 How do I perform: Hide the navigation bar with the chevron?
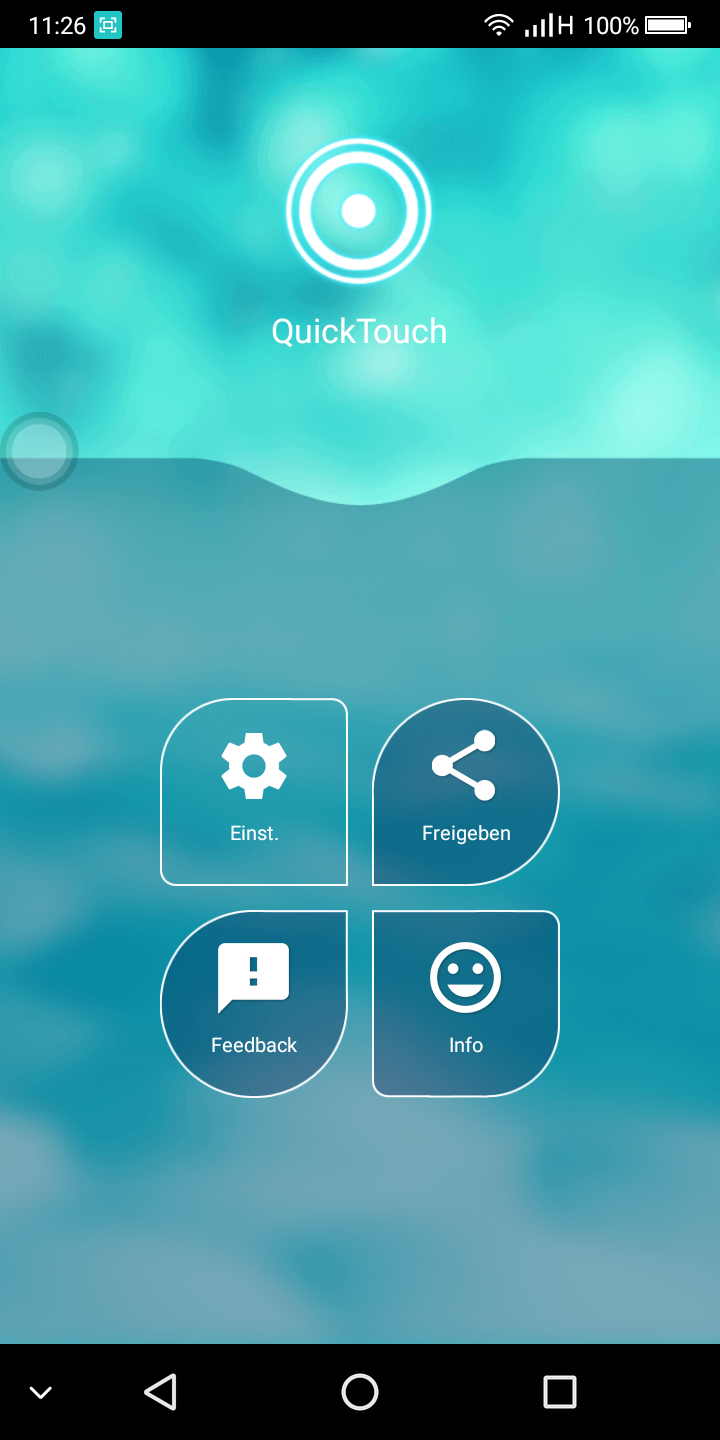[41, 1392]
